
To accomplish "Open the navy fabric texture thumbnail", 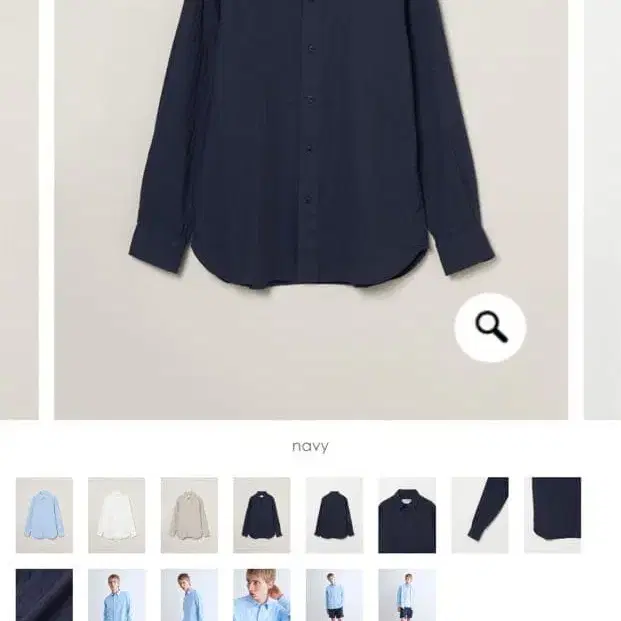I will tap(44, 596).
